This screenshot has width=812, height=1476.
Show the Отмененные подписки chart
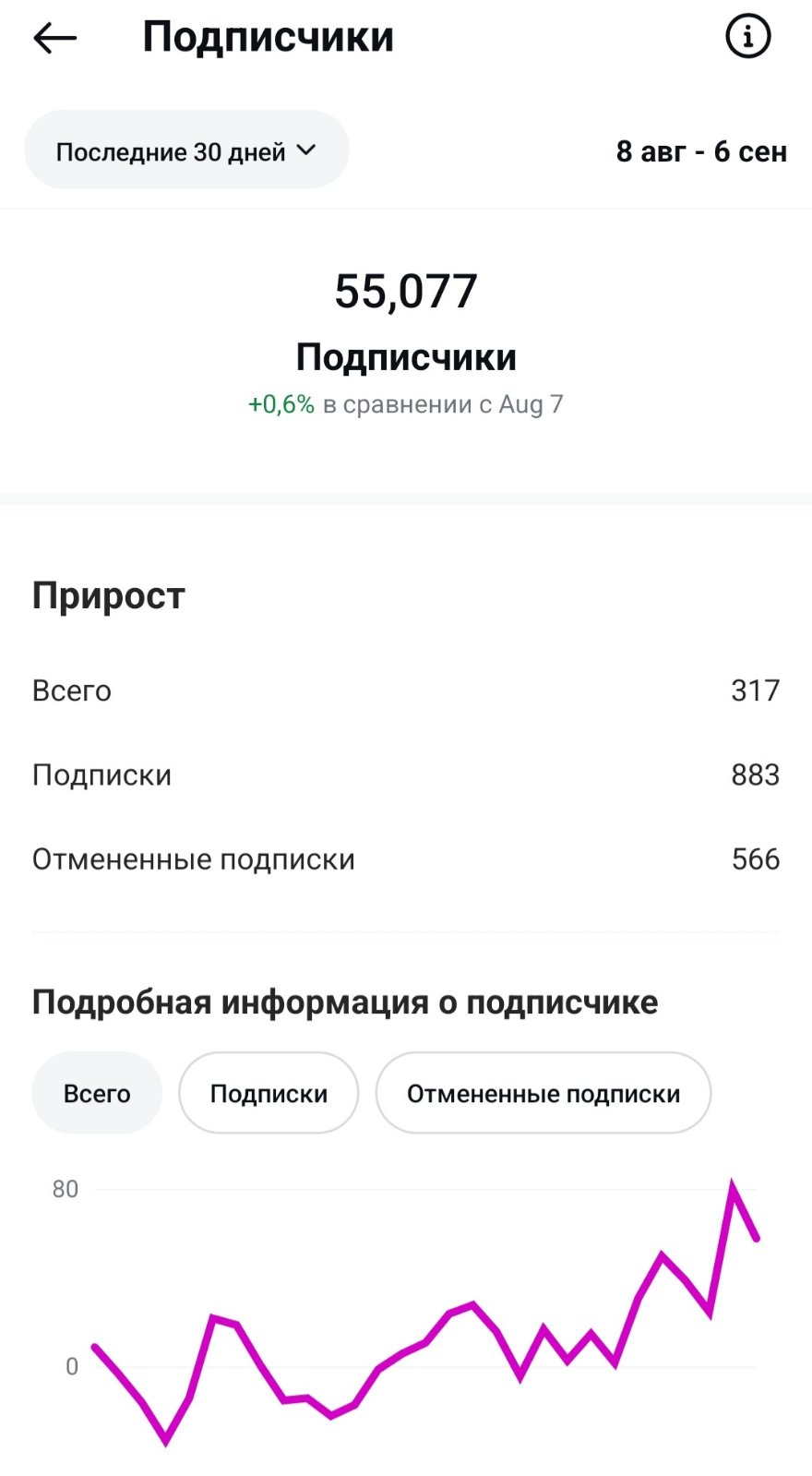(543, 1093)
